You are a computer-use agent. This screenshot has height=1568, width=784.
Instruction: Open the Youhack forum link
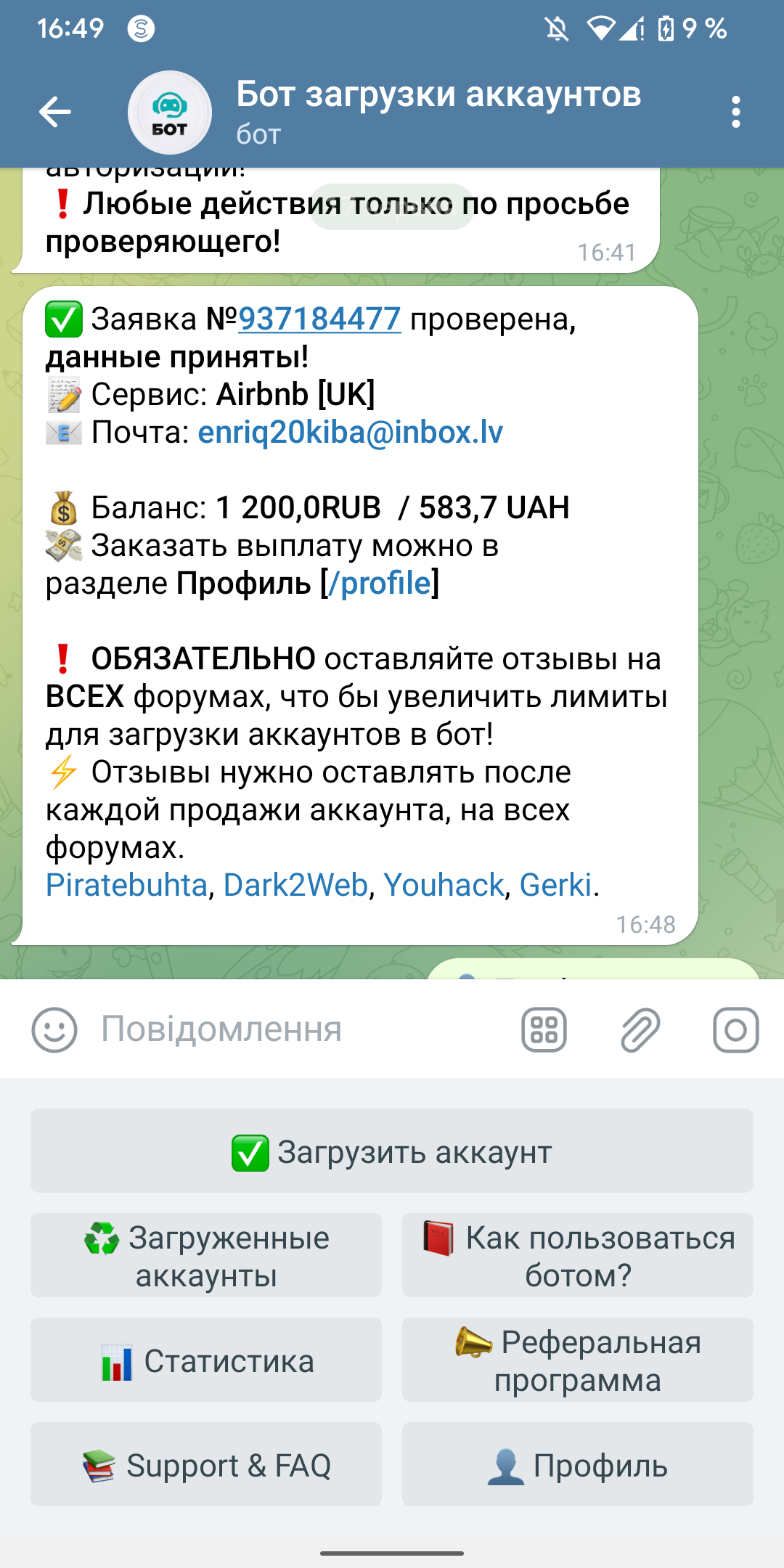pos(444,885)
